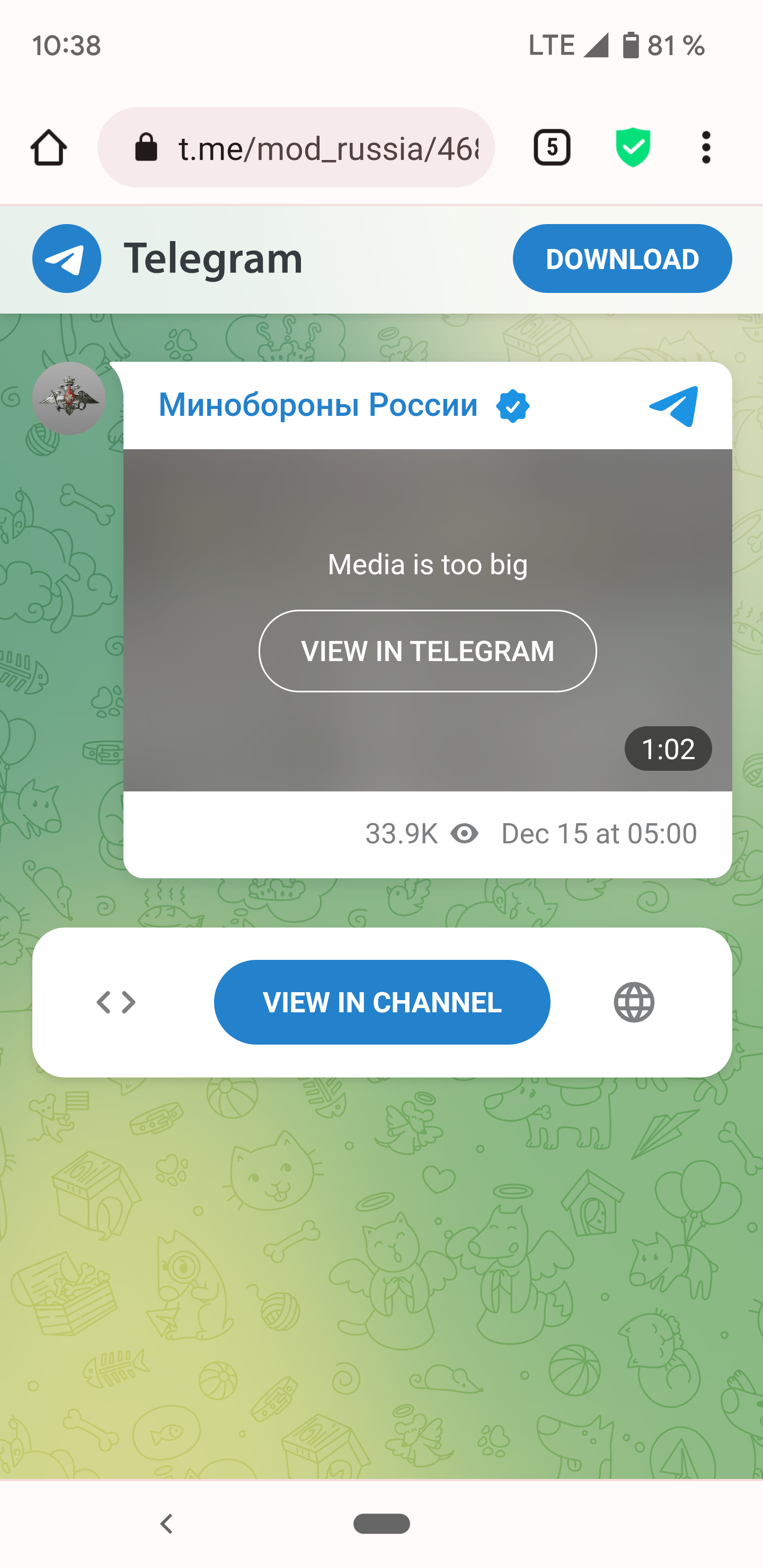This screenshot has width=763, height=1568.
Task: Tap the browser home icon
Action: coord(49,147)
